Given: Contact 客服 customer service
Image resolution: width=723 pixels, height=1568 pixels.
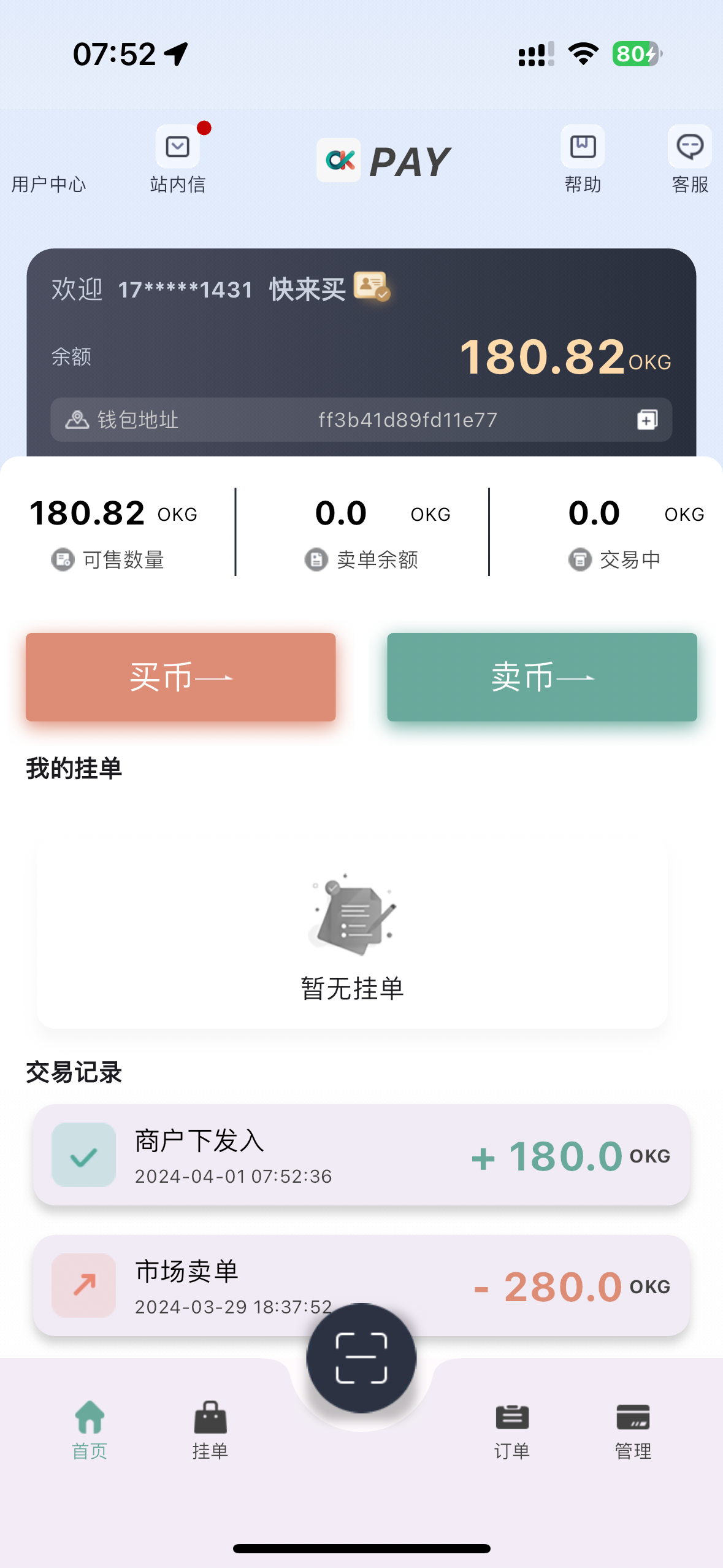Looking at the screenshot, I should click(690, 159).
